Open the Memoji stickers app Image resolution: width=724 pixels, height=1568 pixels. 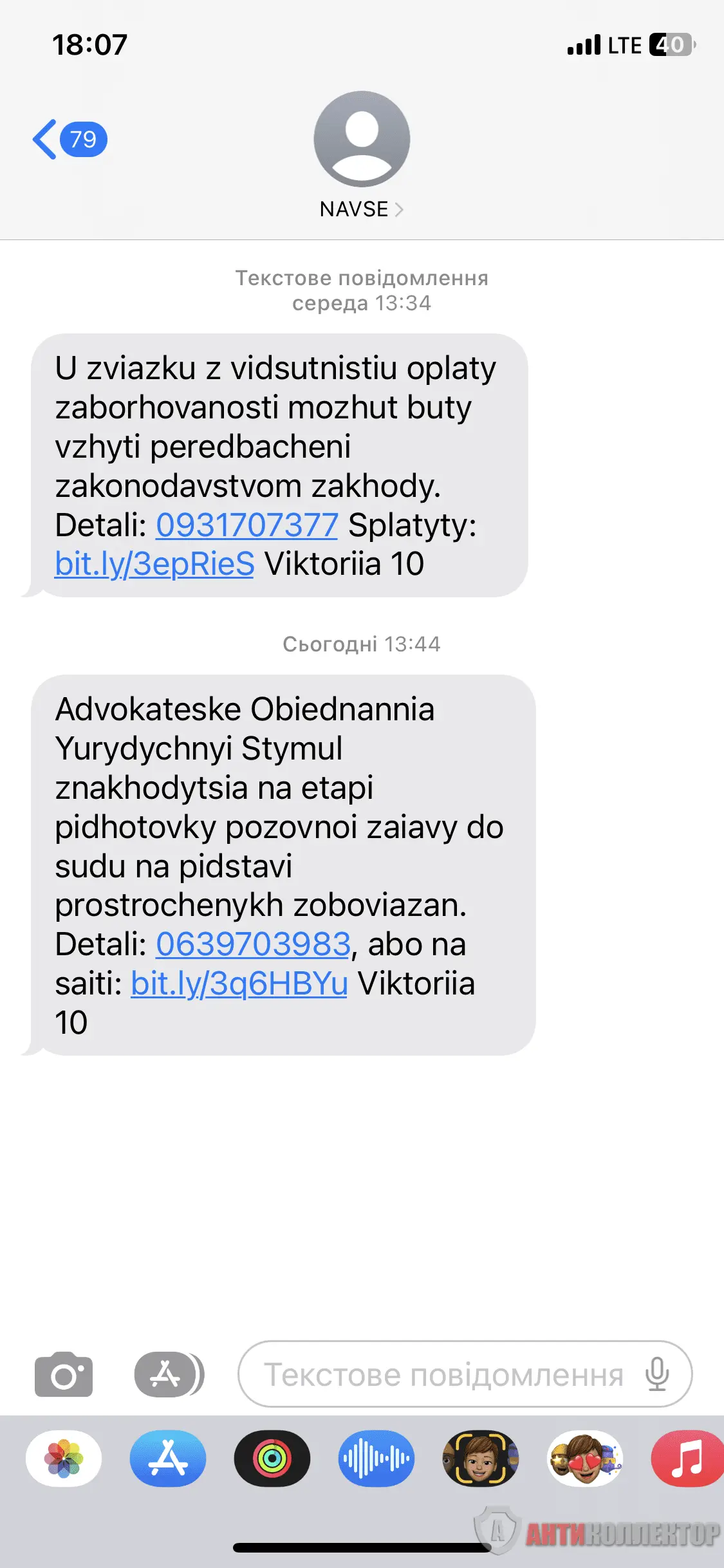click(x=584, y=1459)
